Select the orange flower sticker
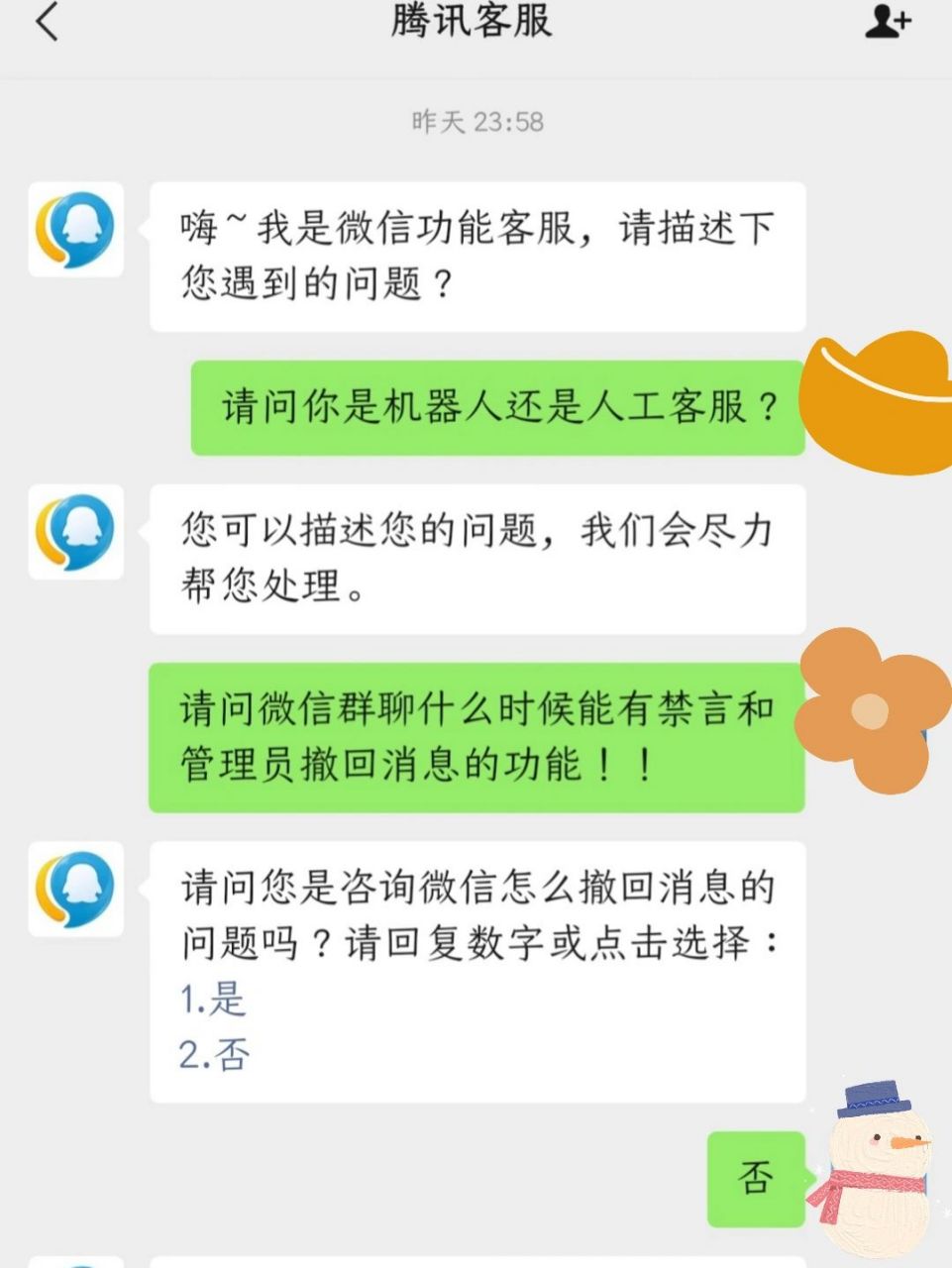Screen dimensions: 952x1268 872,713
